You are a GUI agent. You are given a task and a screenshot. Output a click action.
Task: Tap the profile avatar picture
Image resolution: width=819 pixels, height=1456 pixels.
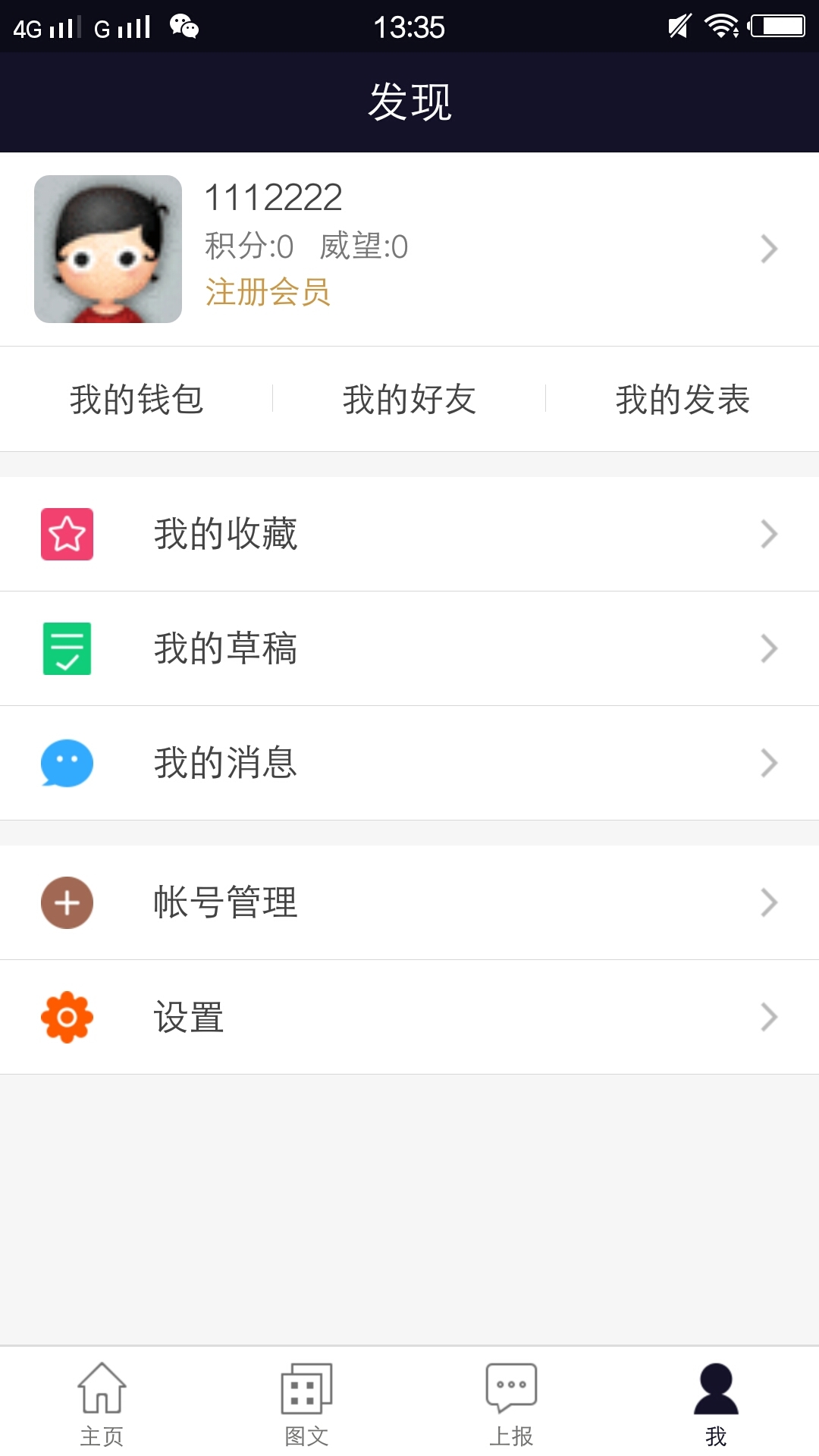108,249
